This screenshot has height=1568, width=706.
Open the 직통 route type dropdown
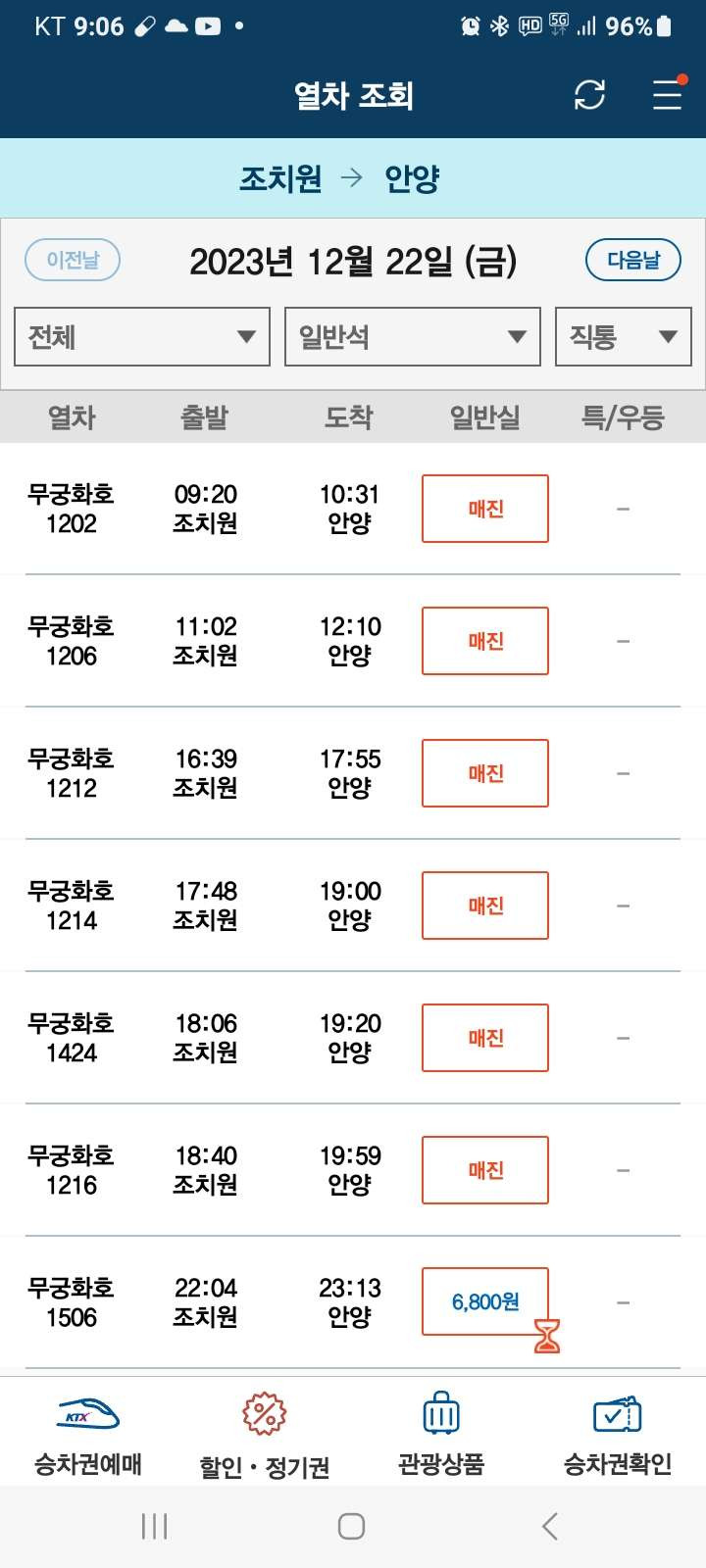623,337
